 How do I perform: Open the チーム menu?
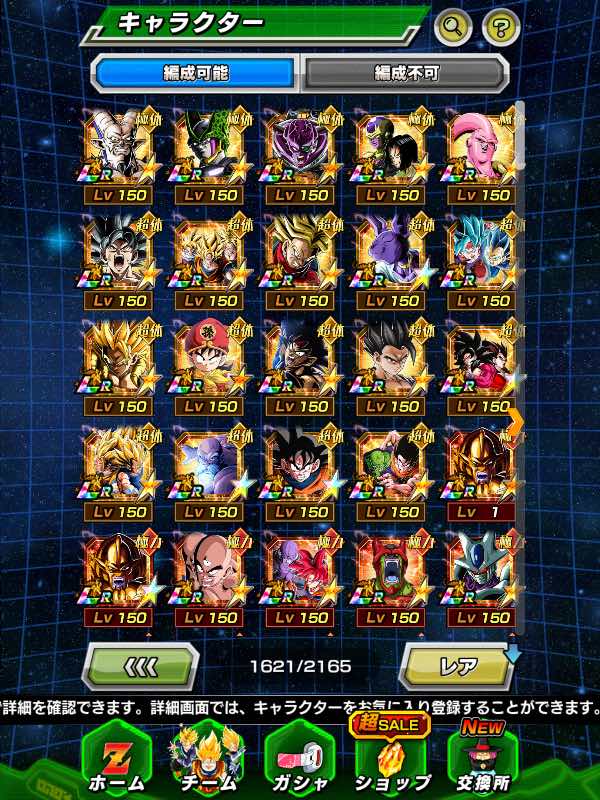coord(208,760)
